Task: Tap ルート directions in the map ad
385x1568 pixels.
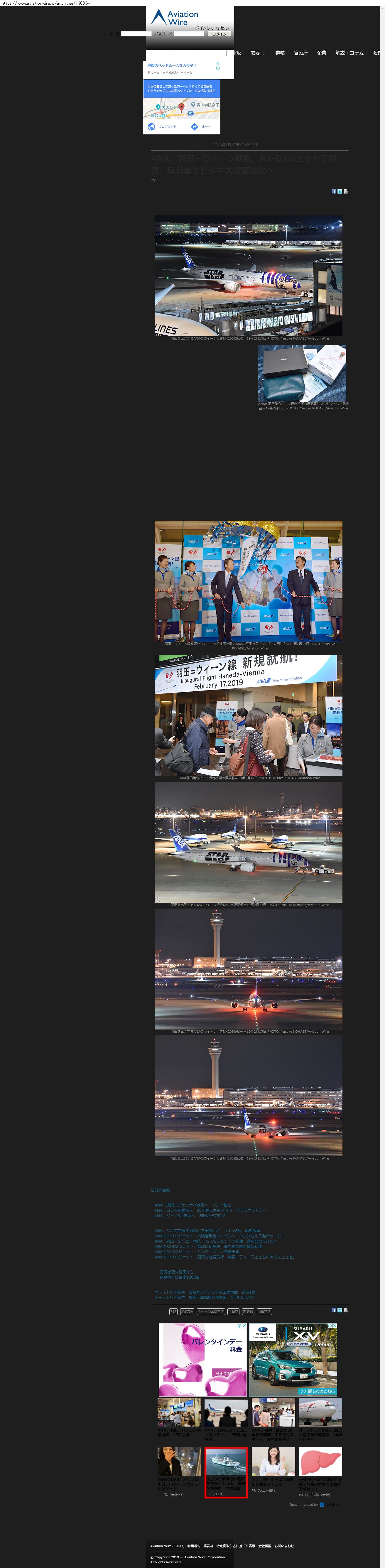Action: (201, 126)
